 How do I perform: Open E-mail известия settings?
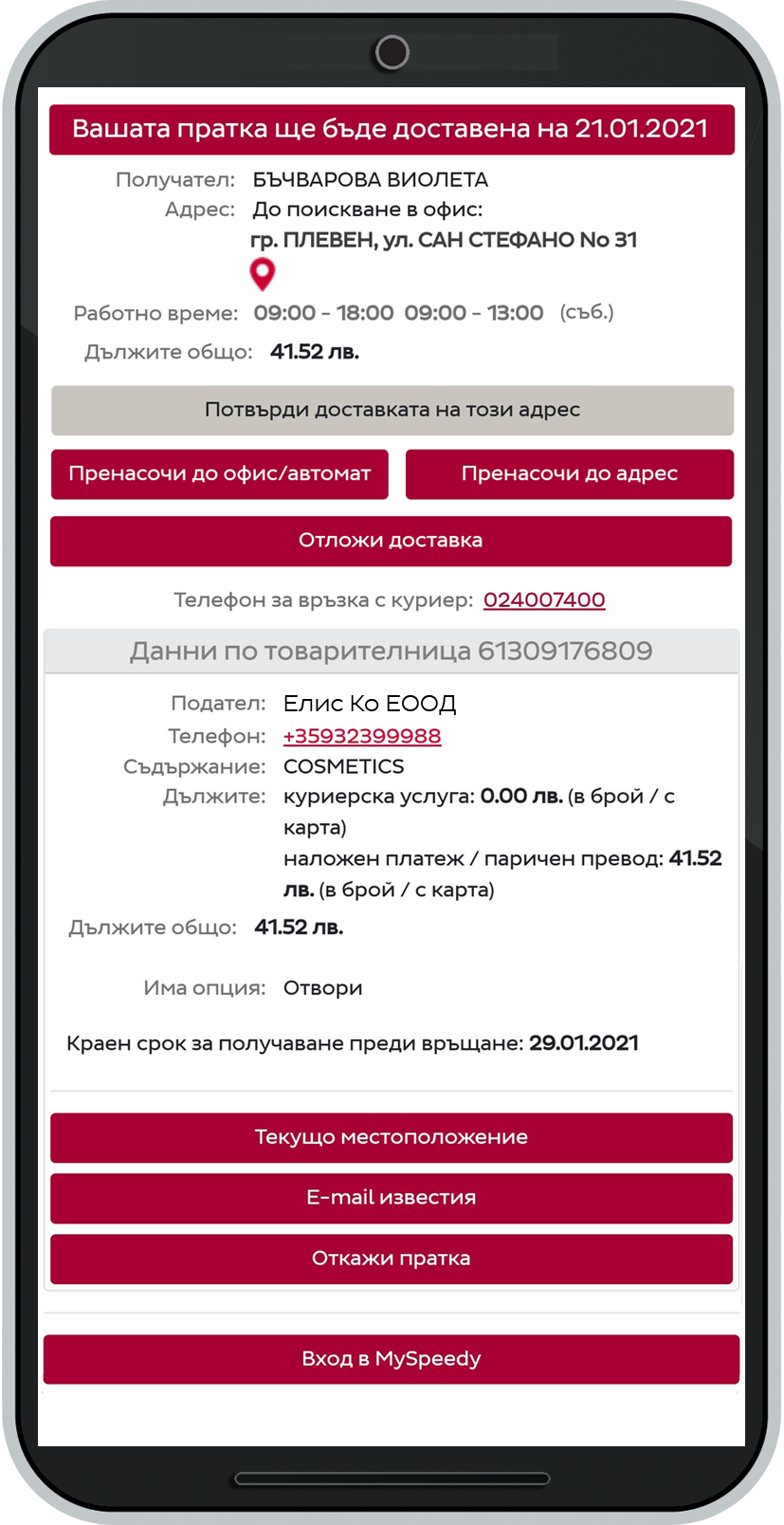pos(391,1198)
